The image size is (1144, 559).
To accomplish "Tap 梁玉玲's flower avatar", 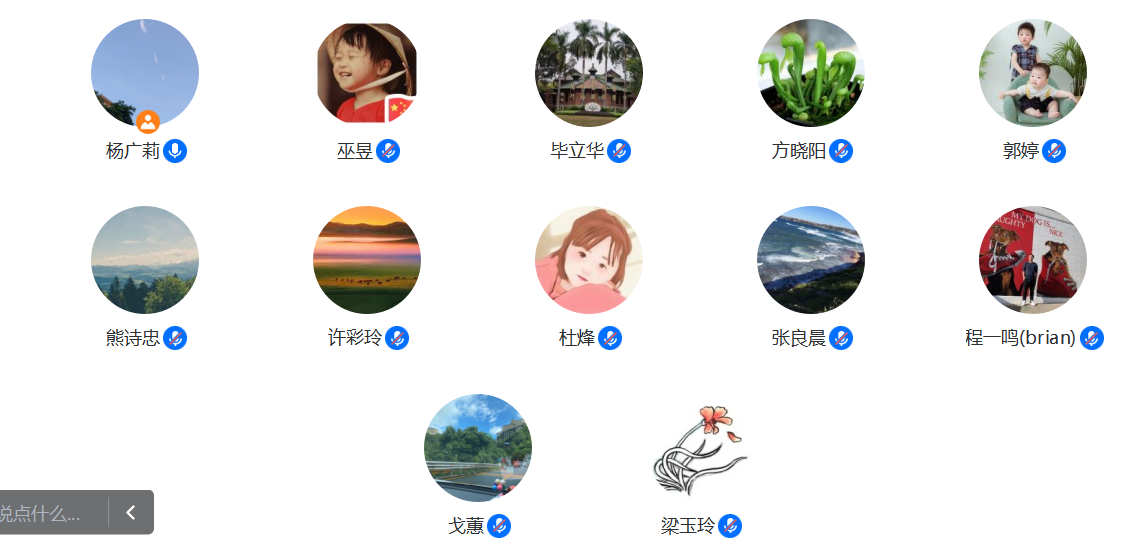I will (700, 447).
